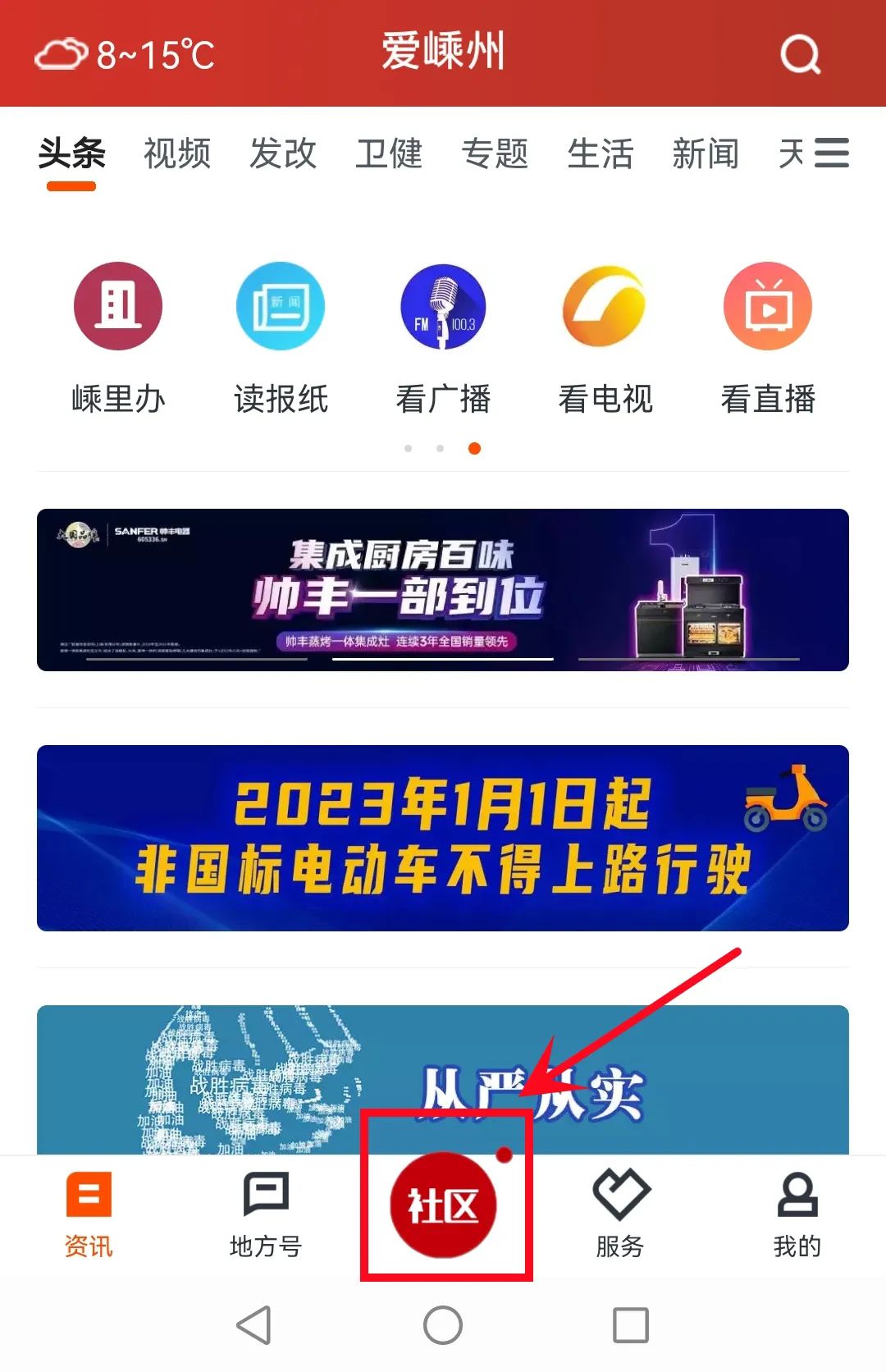The height and width of the screenshot is (1372, 886).
Task: Open 看直播 live stream shortcut
Action: (768, 336)
